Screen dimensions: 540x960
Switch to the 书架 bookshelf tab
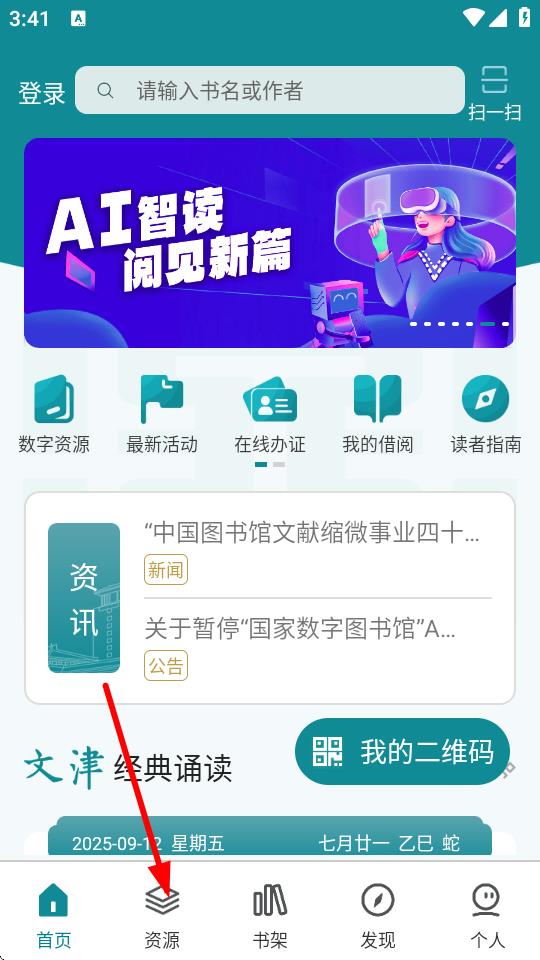pos(270,915)
